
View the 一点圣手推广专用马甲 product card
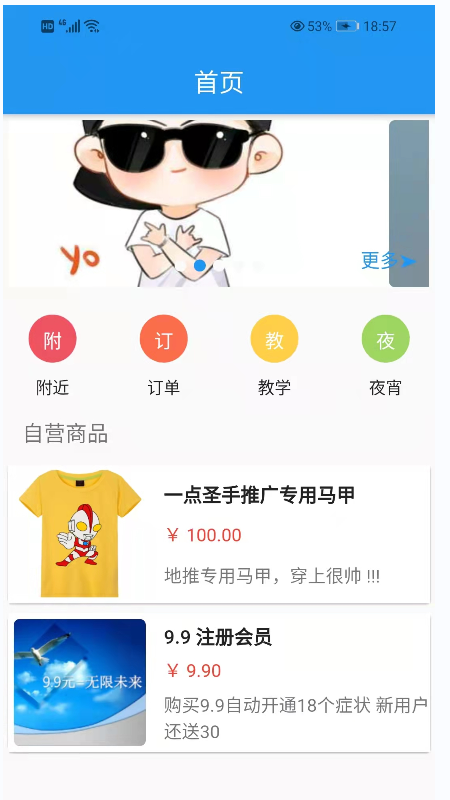219,534
